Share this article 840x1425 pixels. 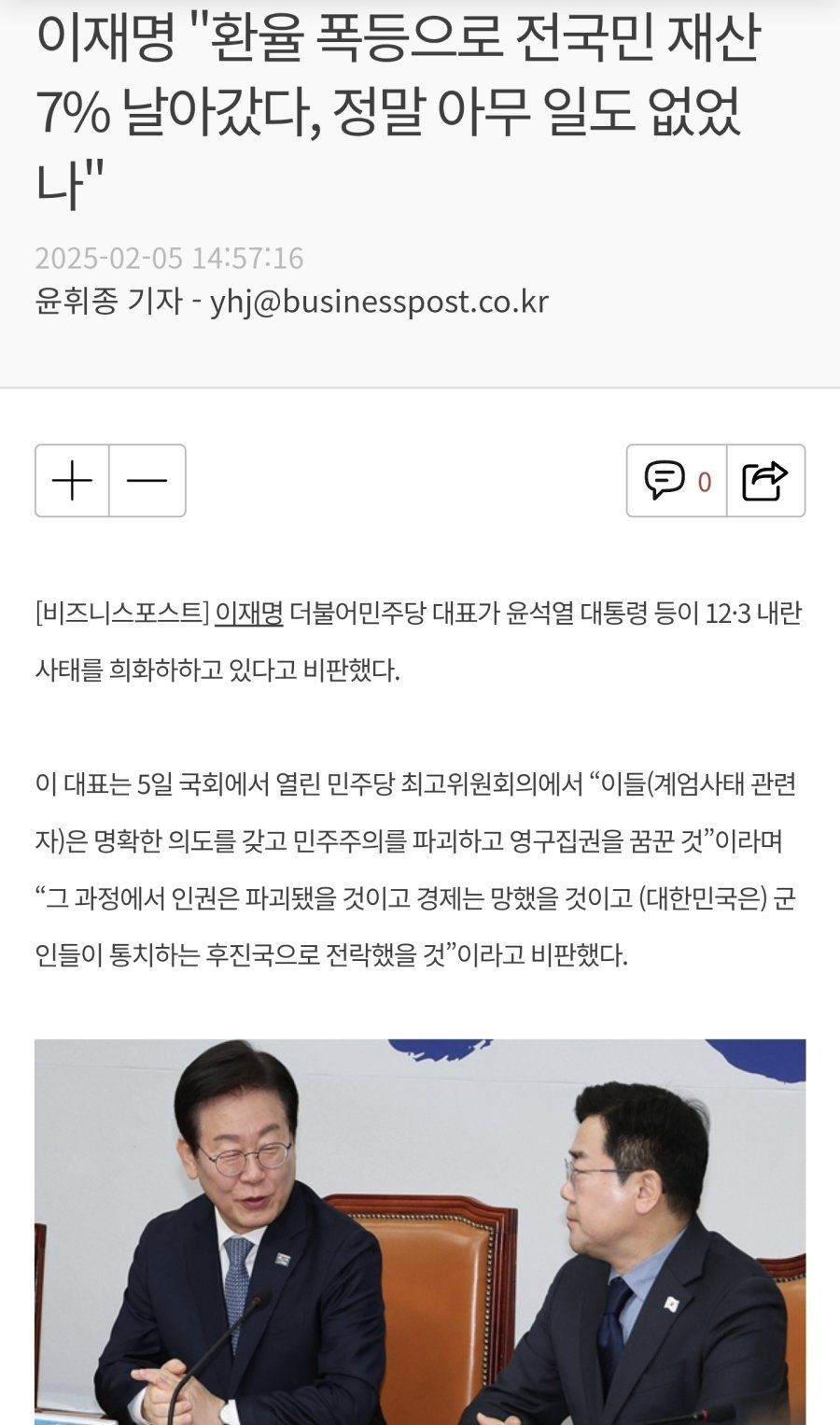tap(765, 481)
